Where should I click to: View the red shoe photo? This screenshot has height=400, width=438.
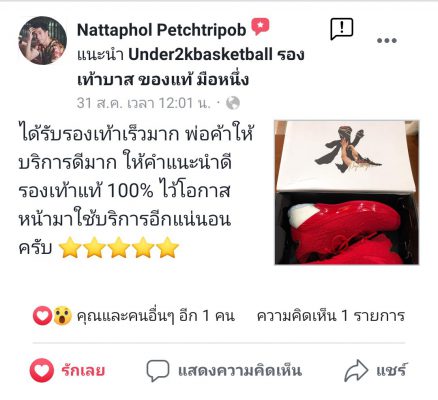tap(347, 192)
